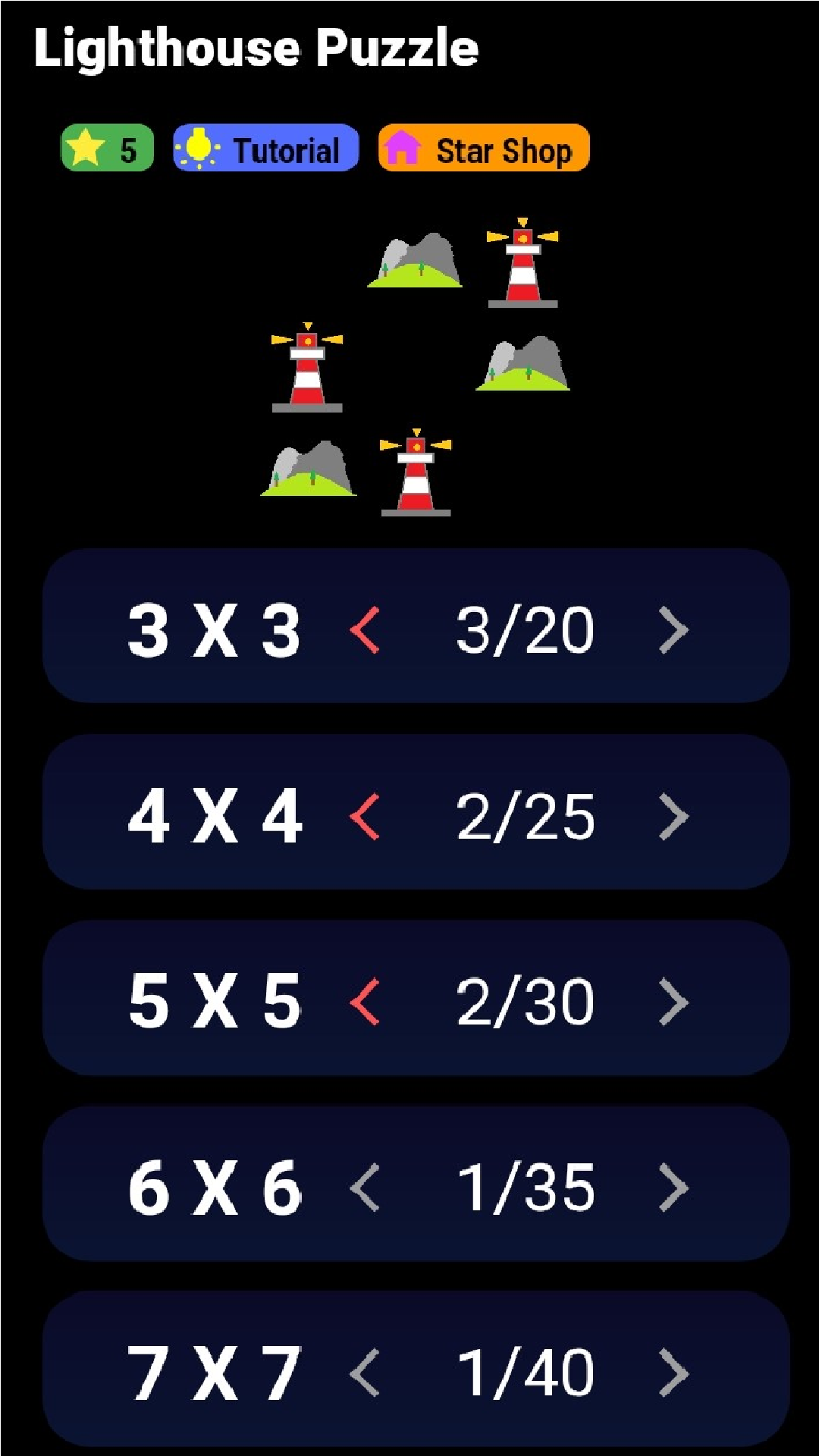Open the Tutorial button
The width and height of the screenshot is (819, 1456).
point(265,149)
